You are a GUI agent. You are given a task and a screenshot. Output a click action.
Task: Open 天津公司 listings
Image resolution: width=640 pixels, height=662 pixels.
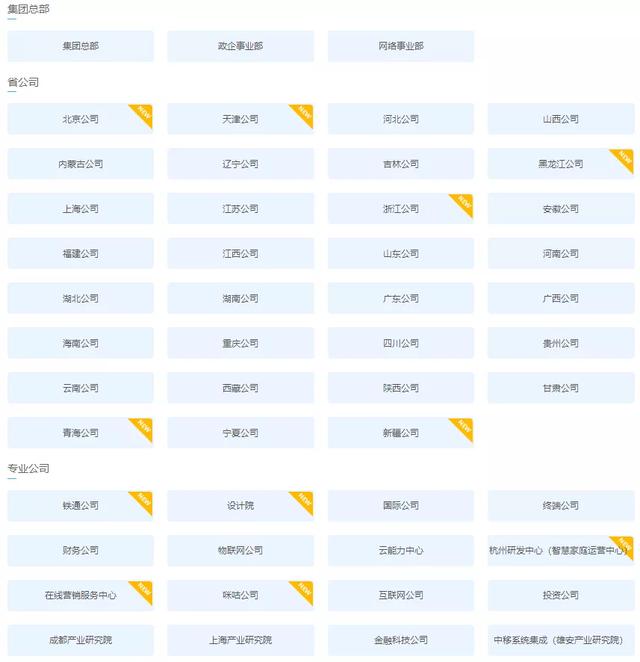[240, 119]
